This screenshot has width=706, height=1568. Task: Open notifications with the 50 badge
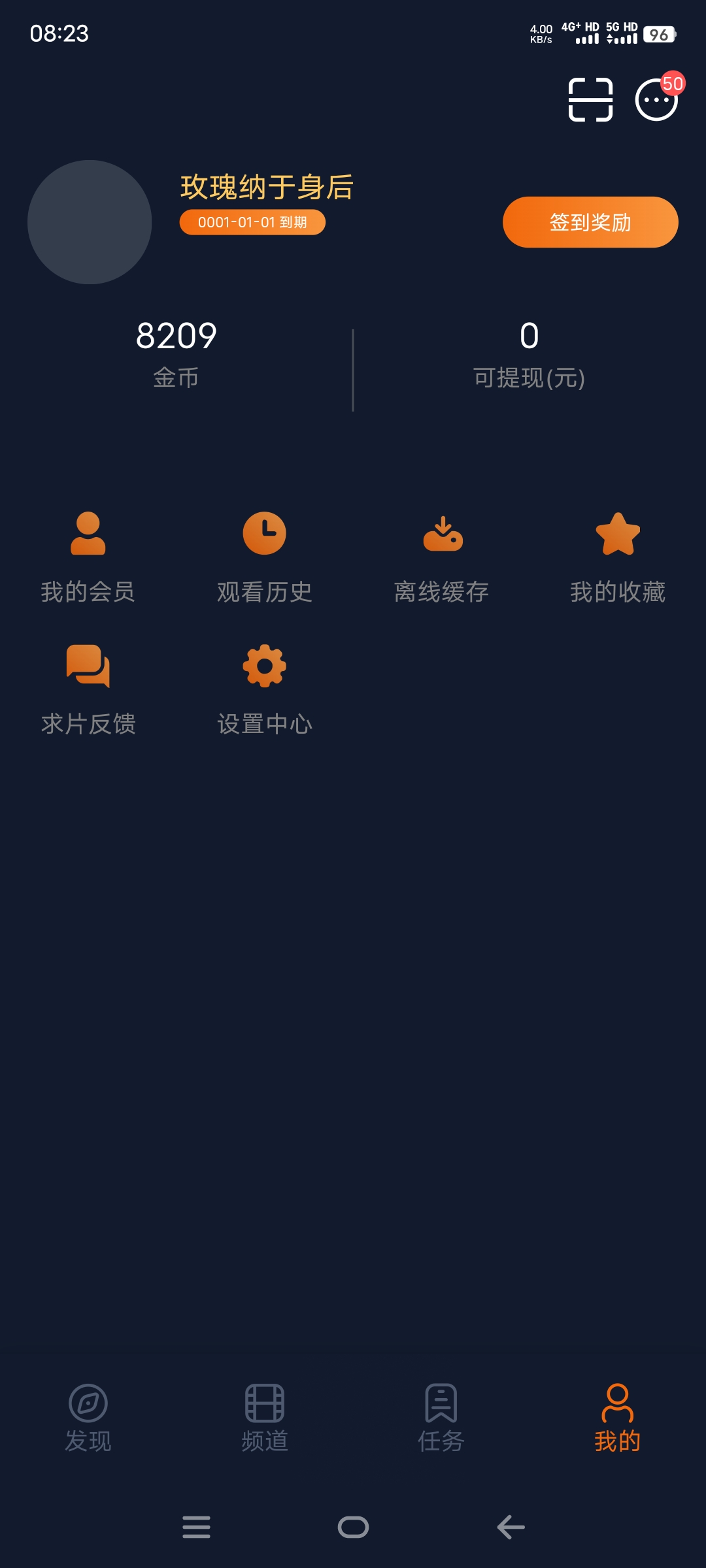coord(656,101)
